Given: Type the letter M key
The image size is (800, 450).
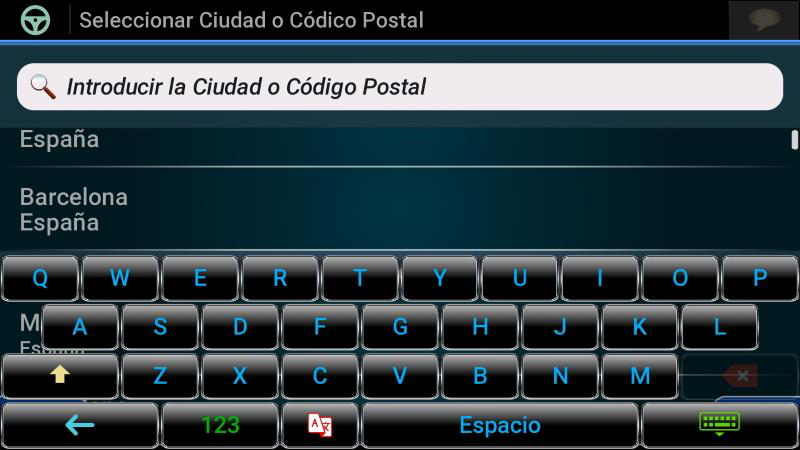Looking at the screenshot, I should pyautogui.click(x=640, y=376).
